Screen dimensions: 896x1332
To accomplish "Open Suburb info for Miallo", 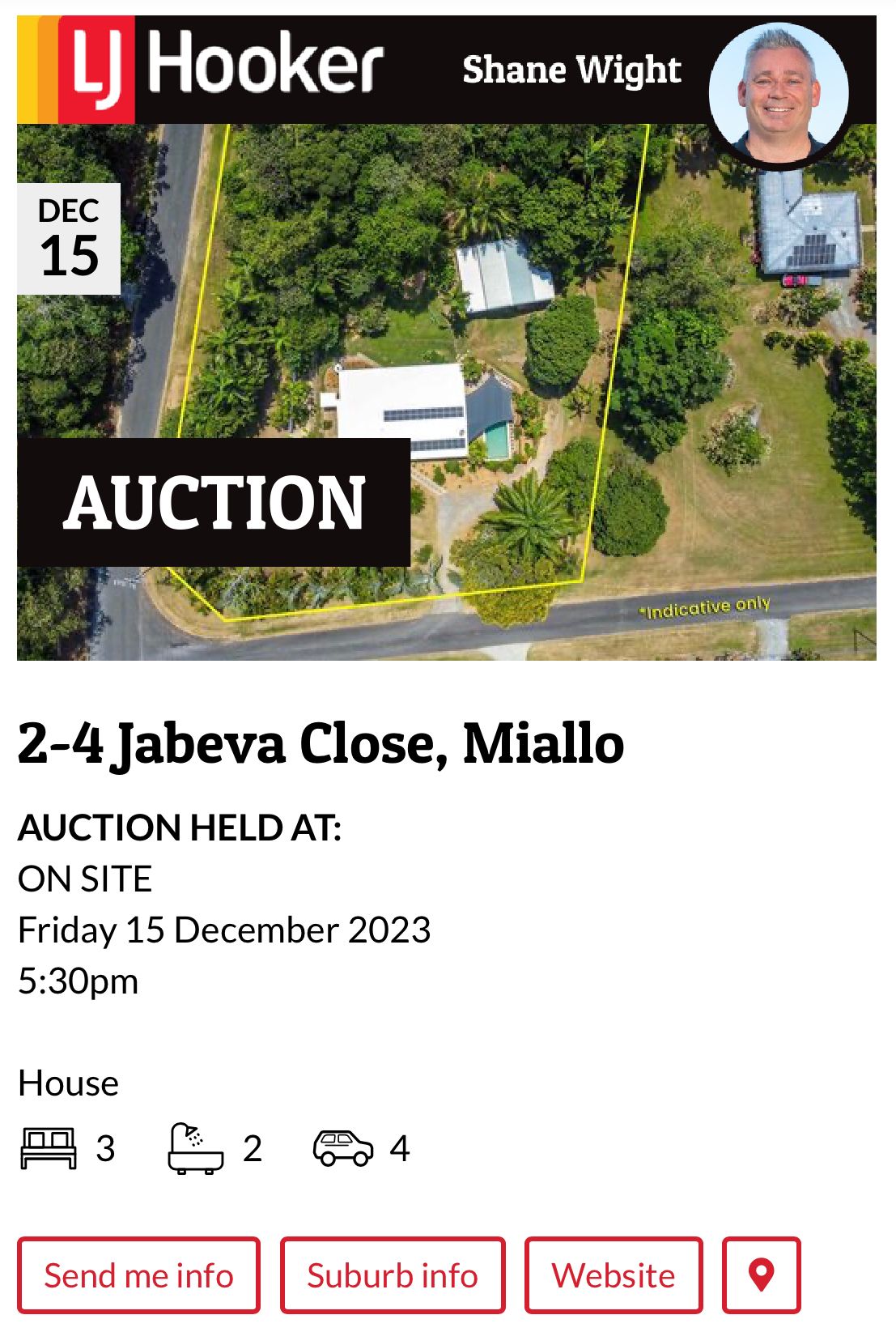I will [393, 1275].
